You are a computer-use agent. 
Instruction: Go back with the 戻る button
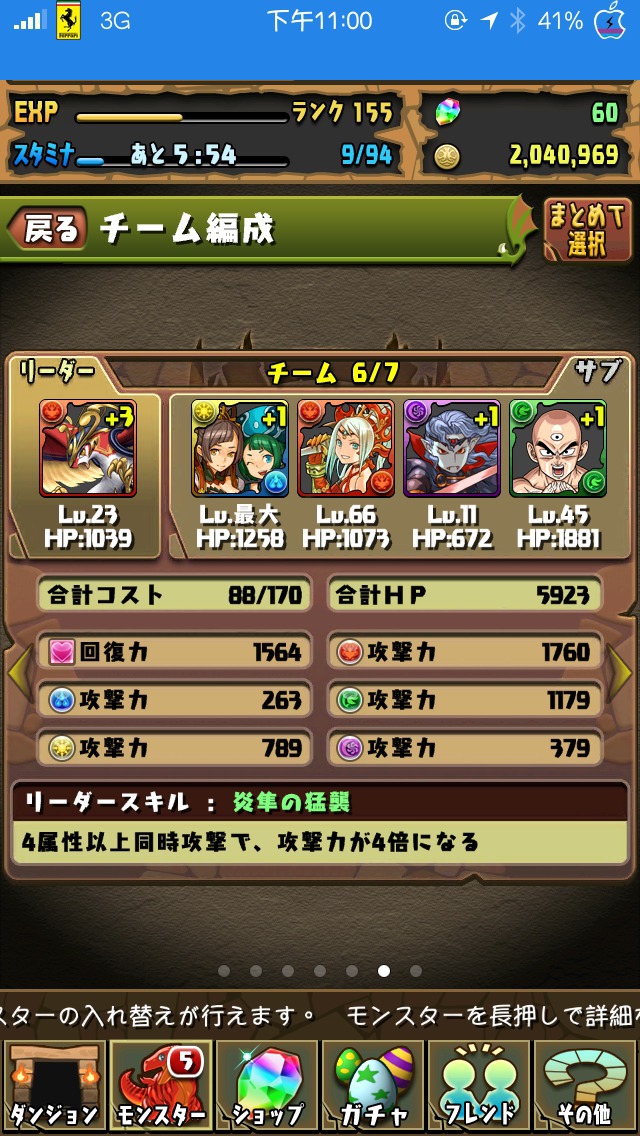pos(48,229)
